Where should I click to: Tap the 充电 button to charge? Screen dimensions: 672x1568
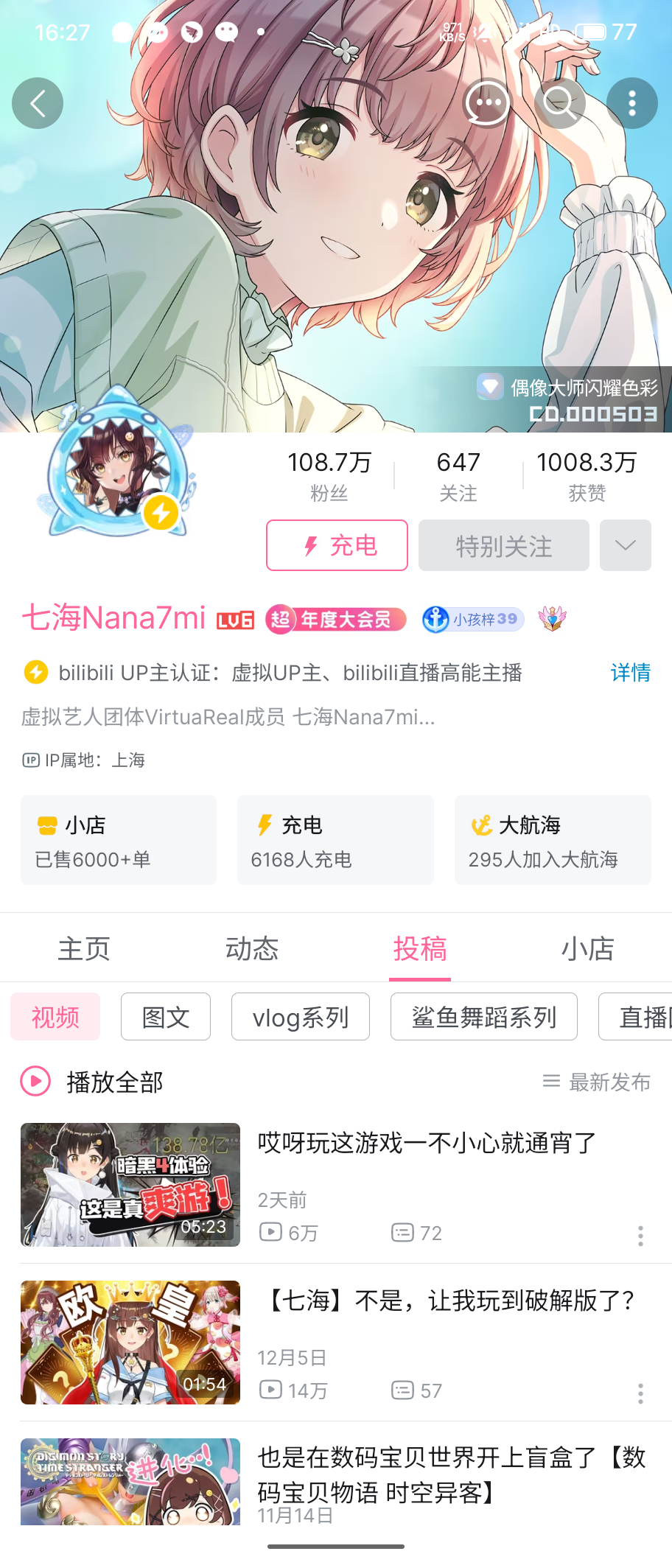point(337,545)
